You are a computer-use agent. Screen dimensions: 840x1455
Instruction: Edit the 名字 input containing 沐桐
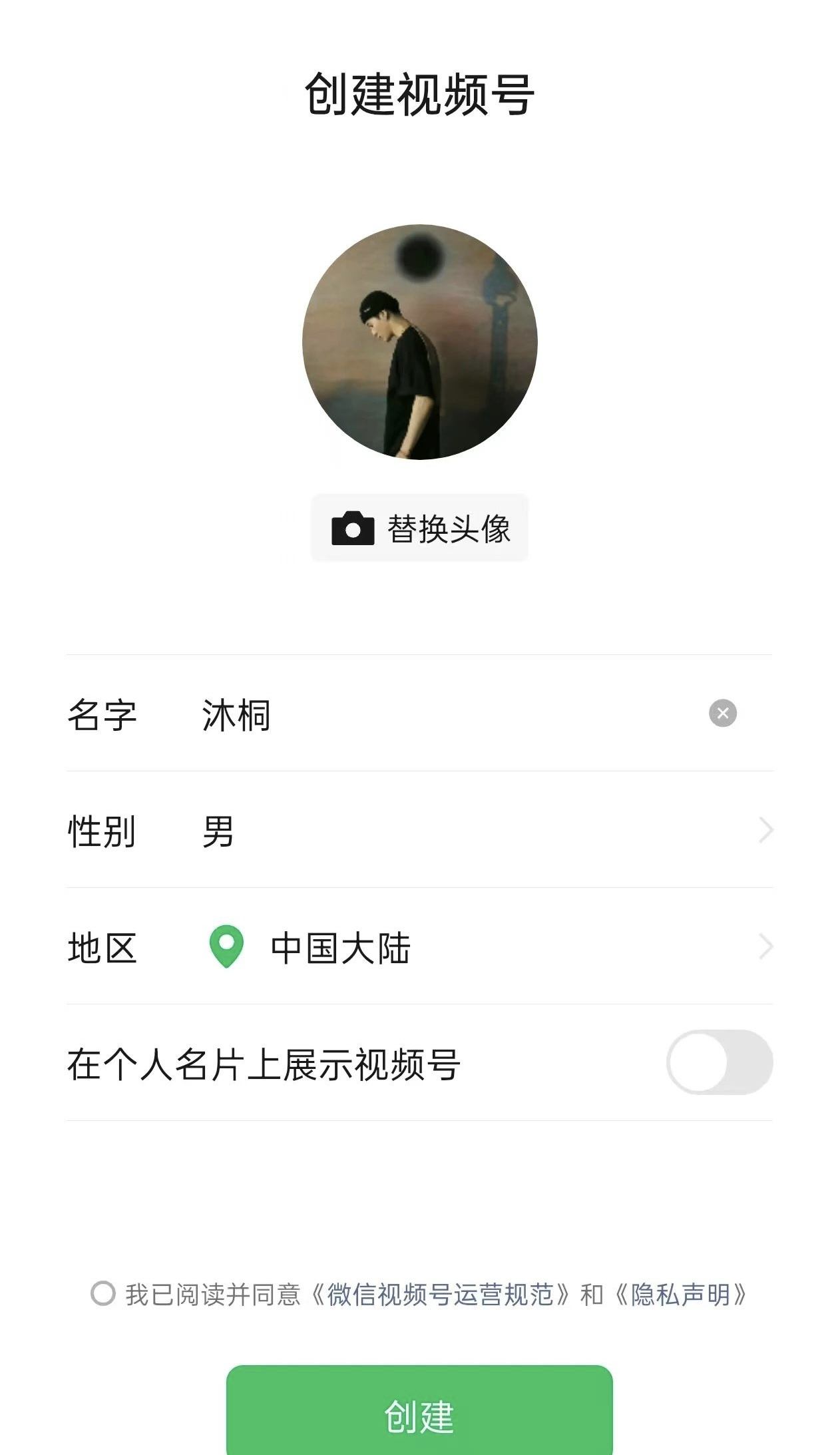point(439,714)
